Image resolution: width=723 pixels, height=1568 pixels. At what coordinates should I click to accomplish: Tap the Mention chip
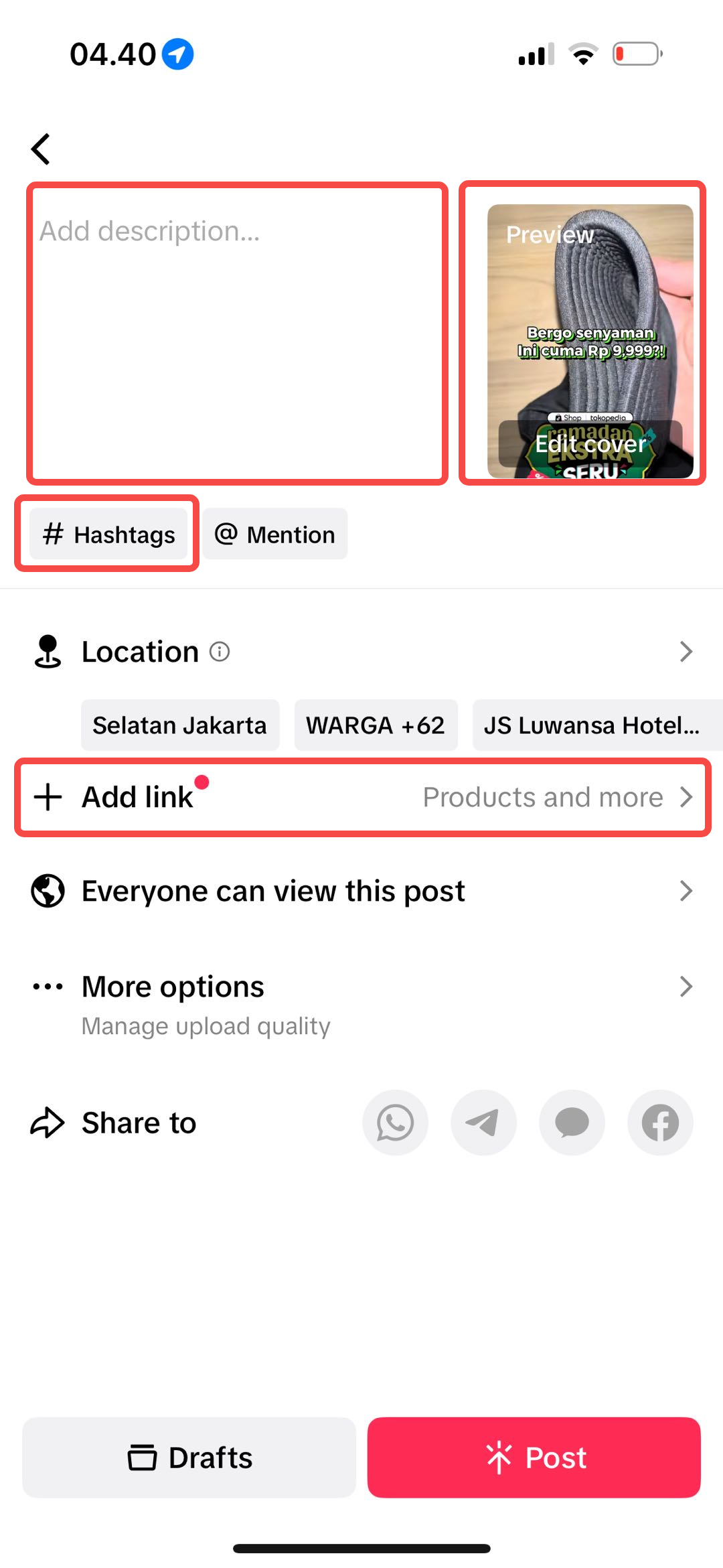click(275, 534)
